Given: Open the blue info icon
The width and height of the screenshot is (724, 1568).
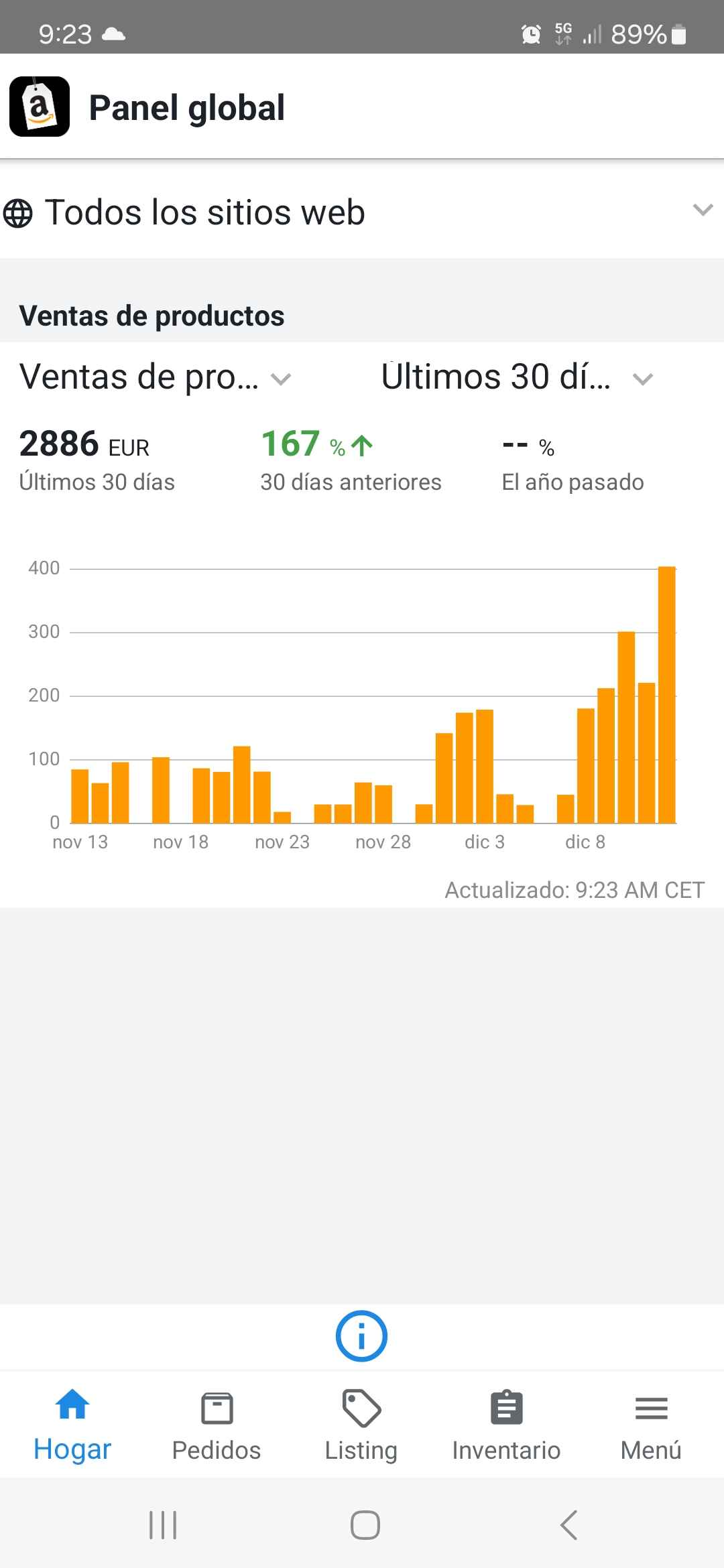Looking at the screenshot, I should [361, 1336].
